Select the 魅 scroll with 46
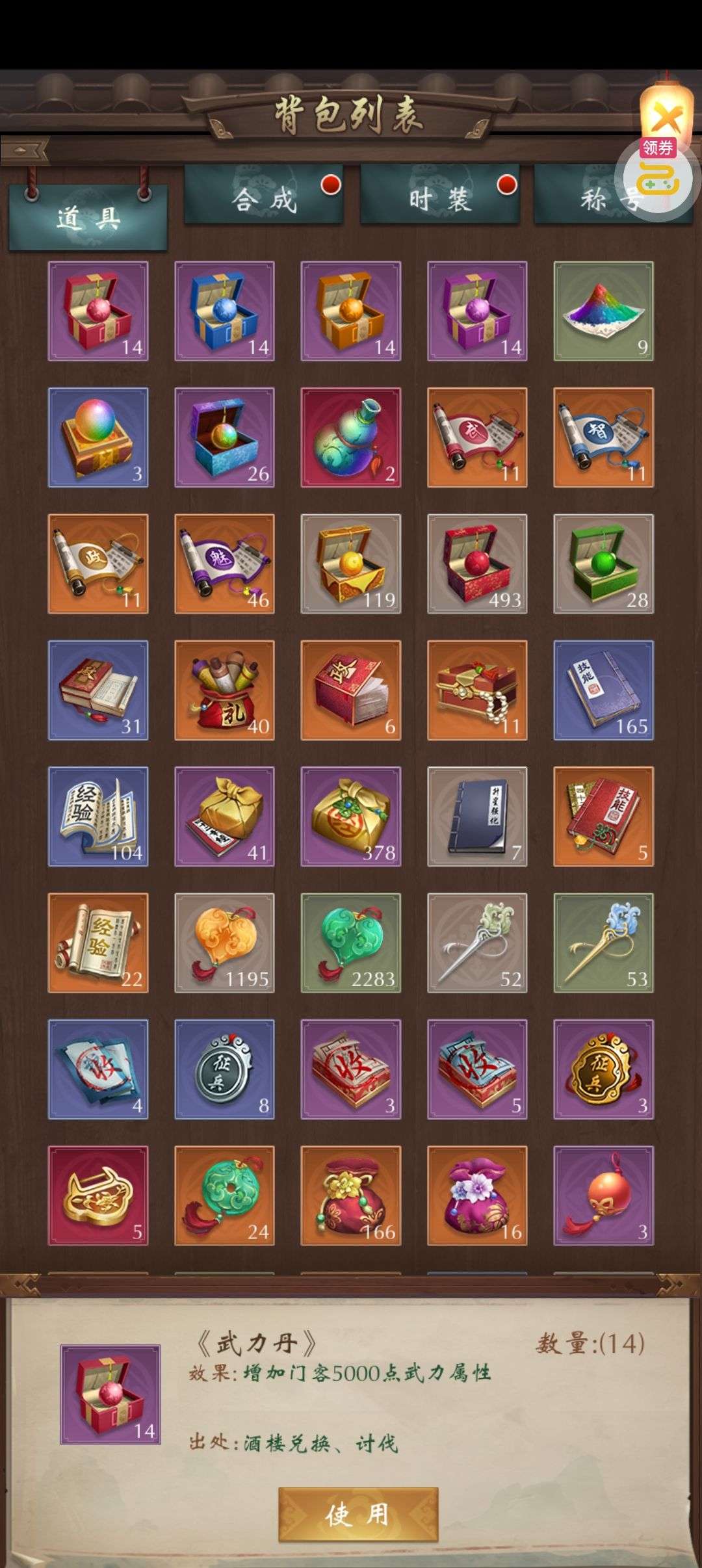This screenshot has height=1568, width=702. point(224,564)
